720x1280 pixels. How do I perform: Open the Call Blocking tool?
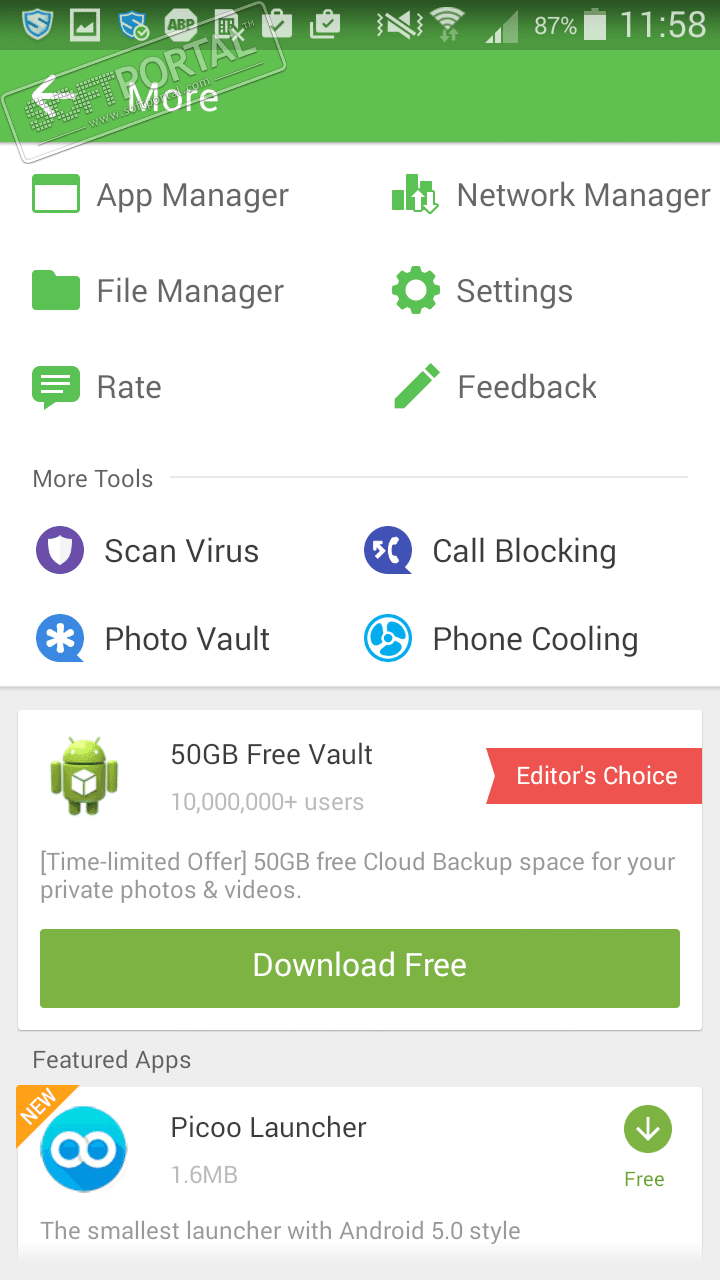click(490, 551)
